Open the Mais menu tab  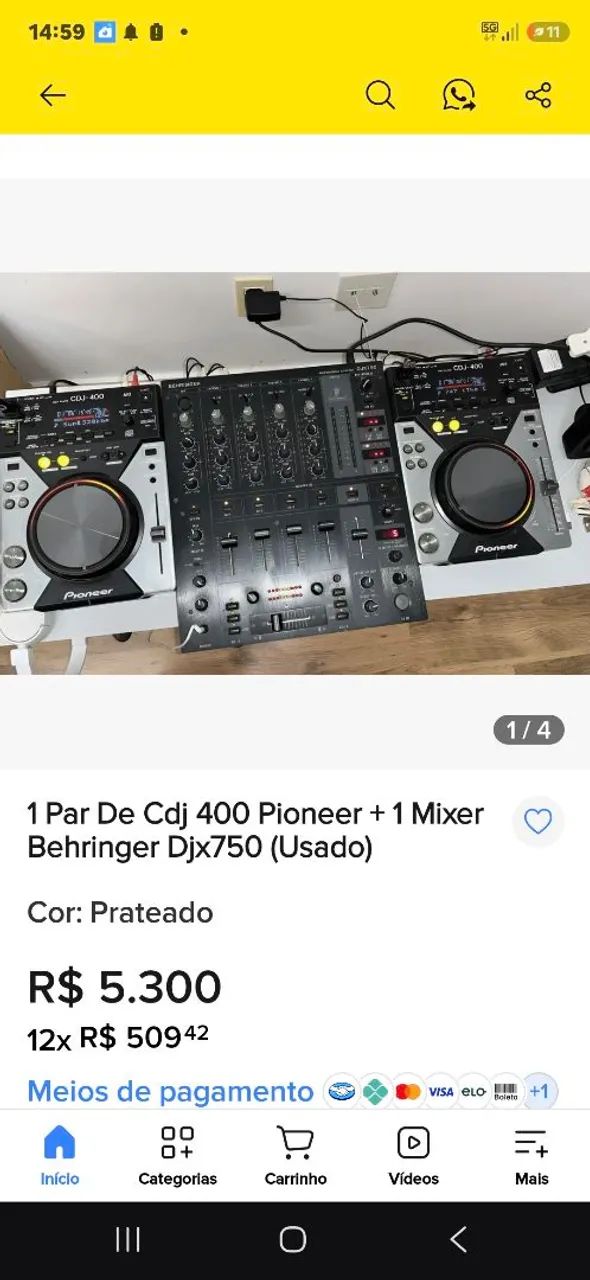point(531,1156)
